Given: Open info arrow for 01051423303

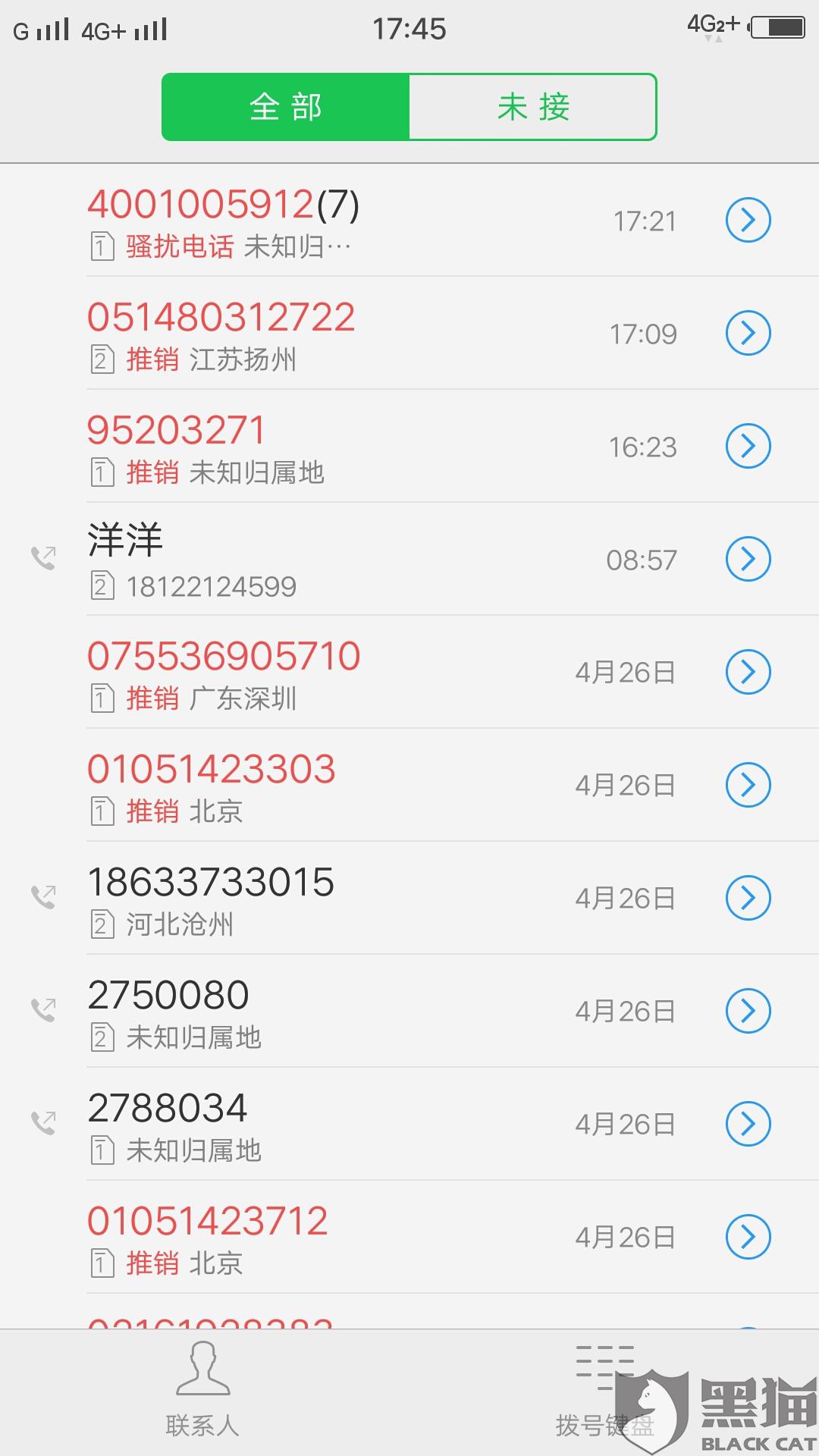Looking at the screenshot, I should coord(748,785).
